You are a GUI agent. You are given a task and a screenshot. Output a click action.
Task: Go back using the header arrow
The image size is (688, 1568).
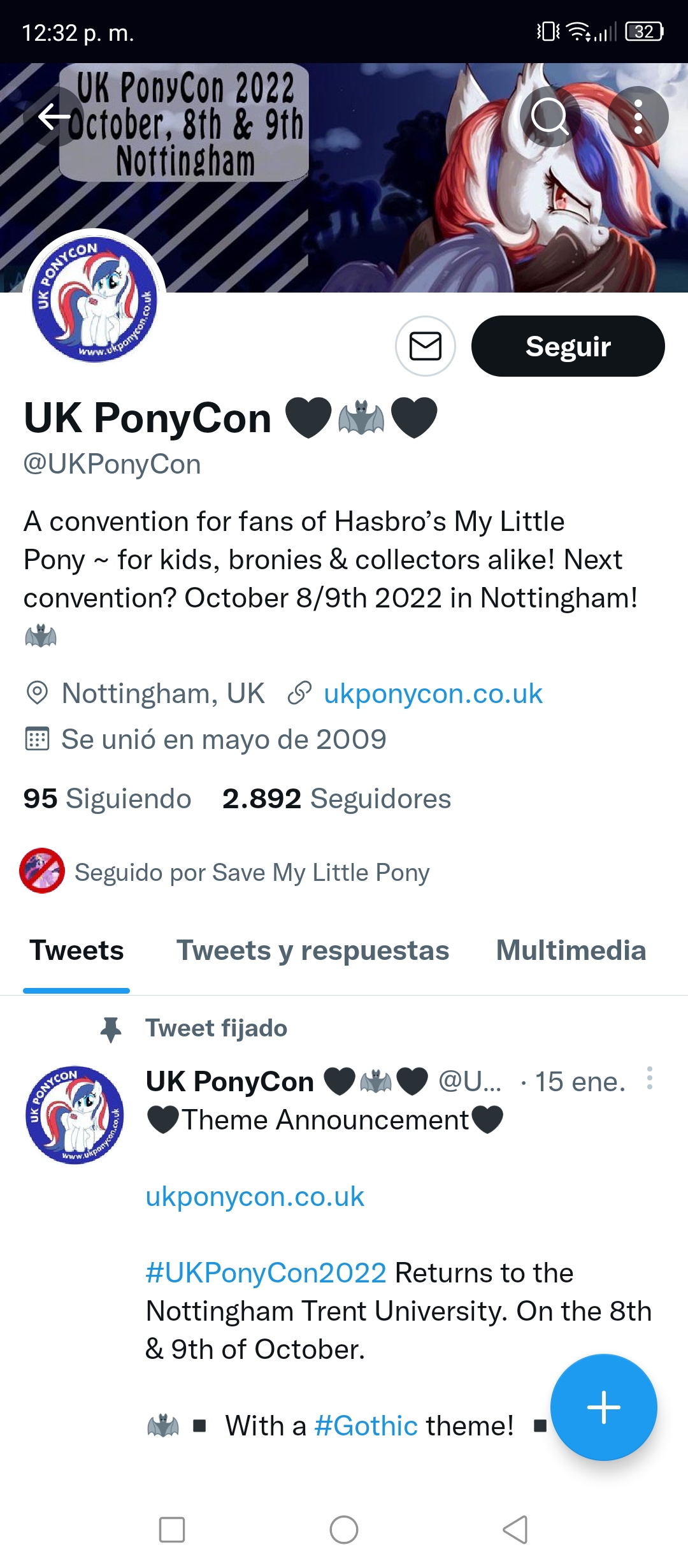[54, 117]
